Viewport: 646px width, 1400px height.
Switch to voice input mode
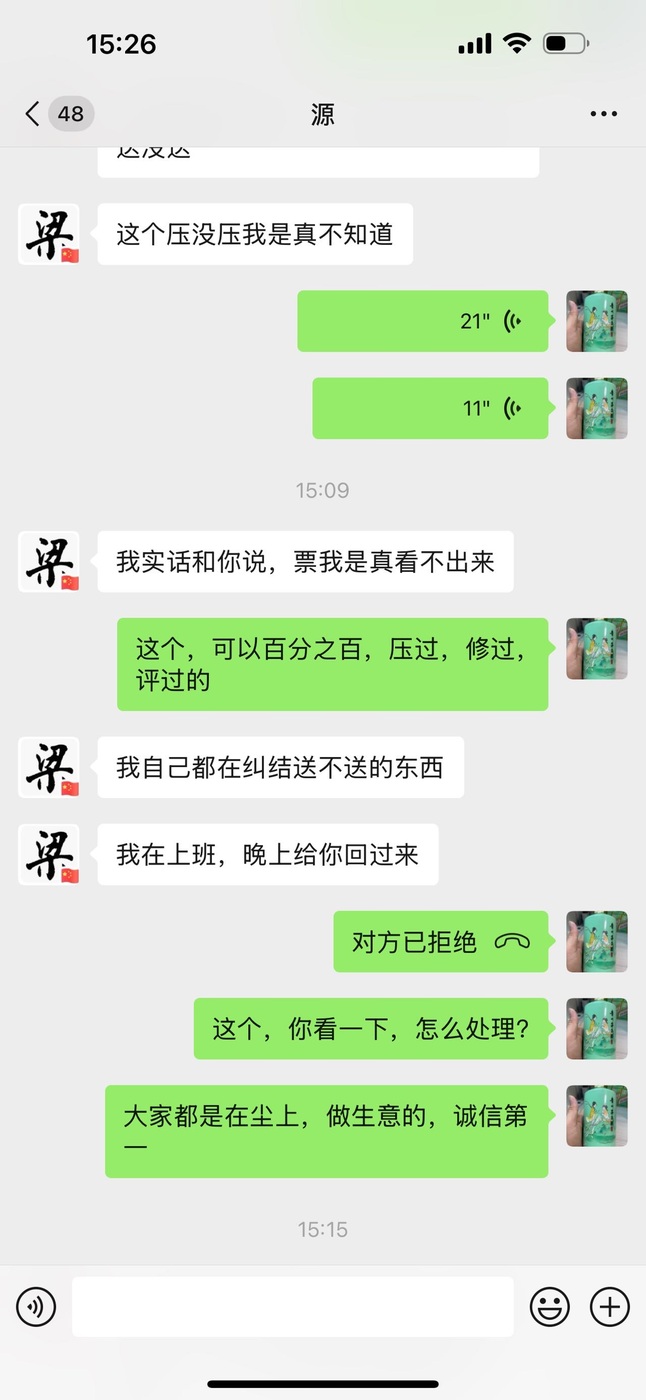pyautogui.click(x=36, y=1306)
